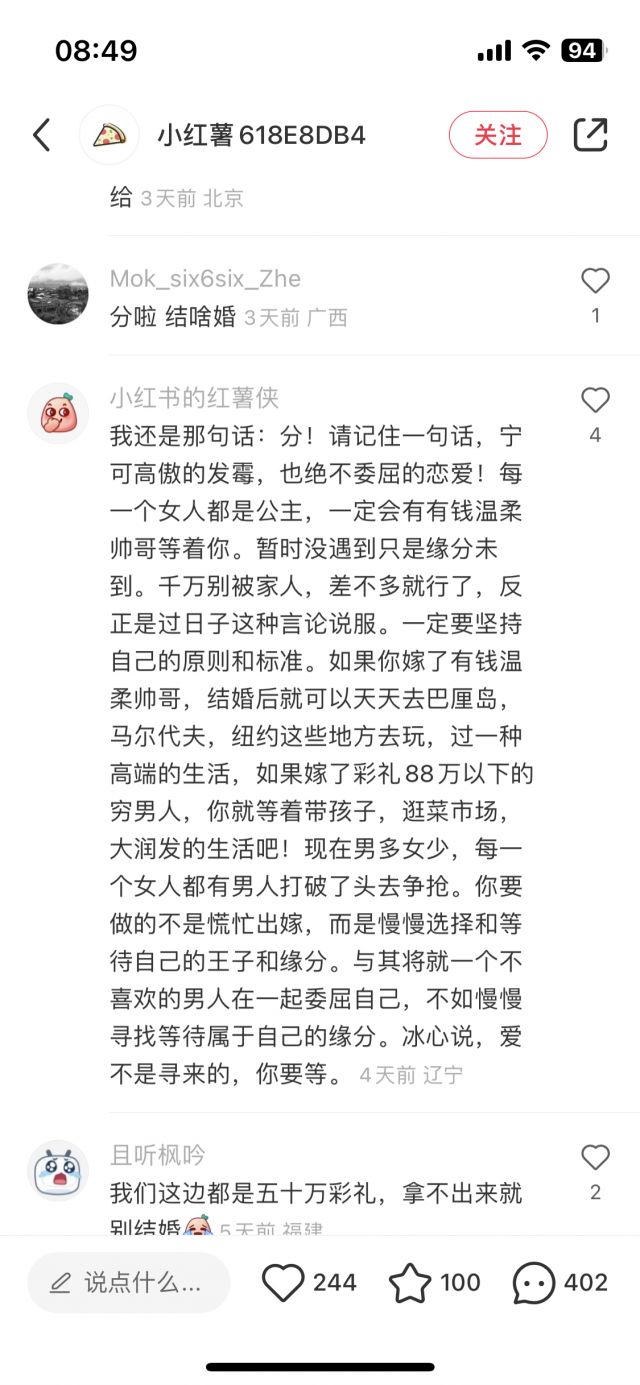Share the post via top-right icon
The height and width of the screenshot is (1385, 640).
click(590, 135)
